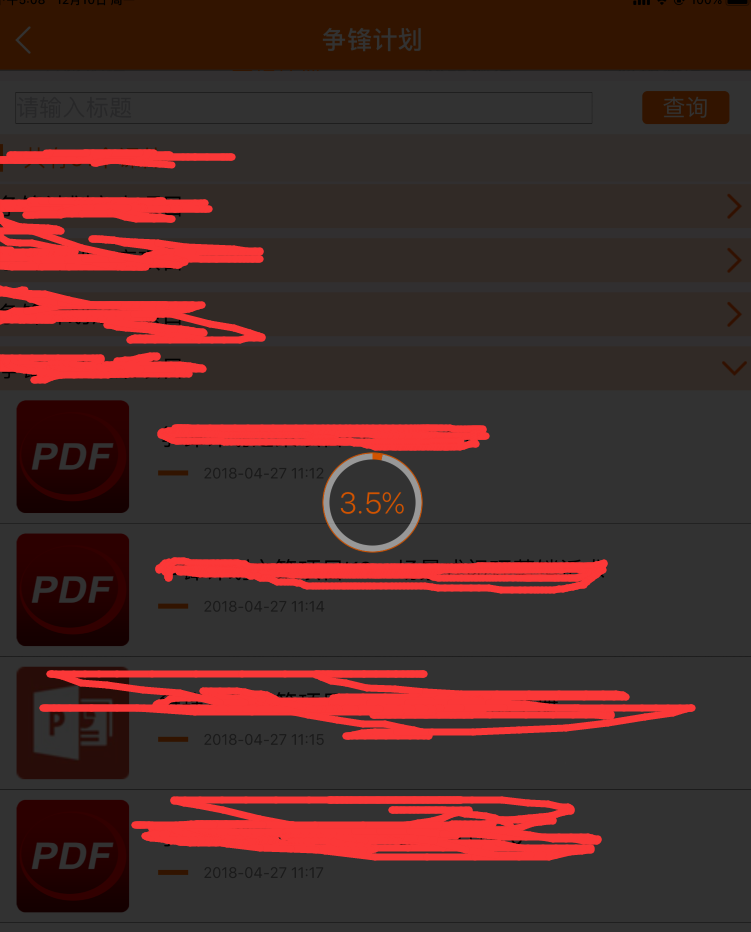Image resolution: width=751 pixels, height=932 pixels.
Task: Go back from 争锋计划 page
Action: (x=24, y=40)
